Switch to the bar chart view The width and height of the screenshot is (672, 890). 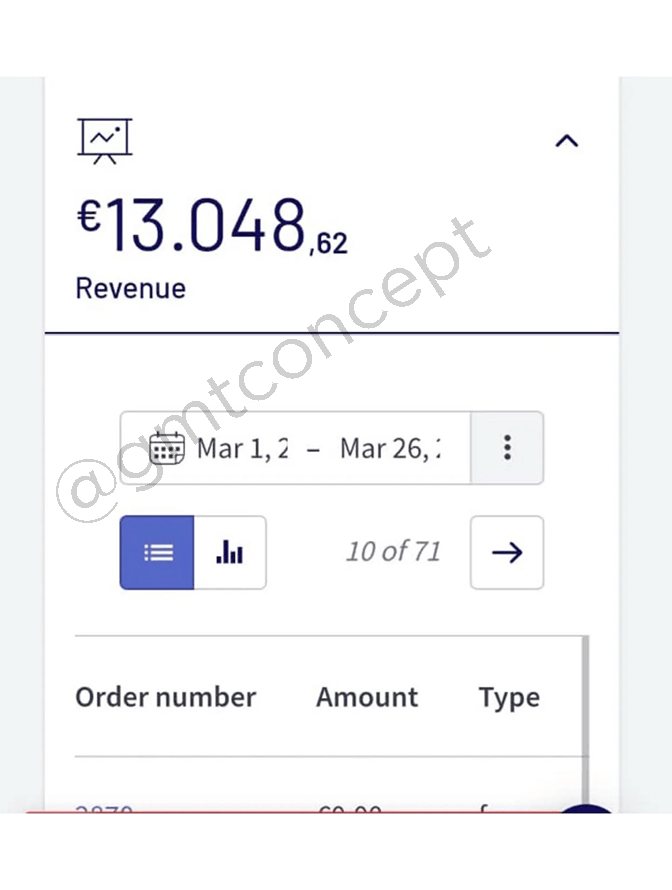pyautogui.click(x=230, y=552)
